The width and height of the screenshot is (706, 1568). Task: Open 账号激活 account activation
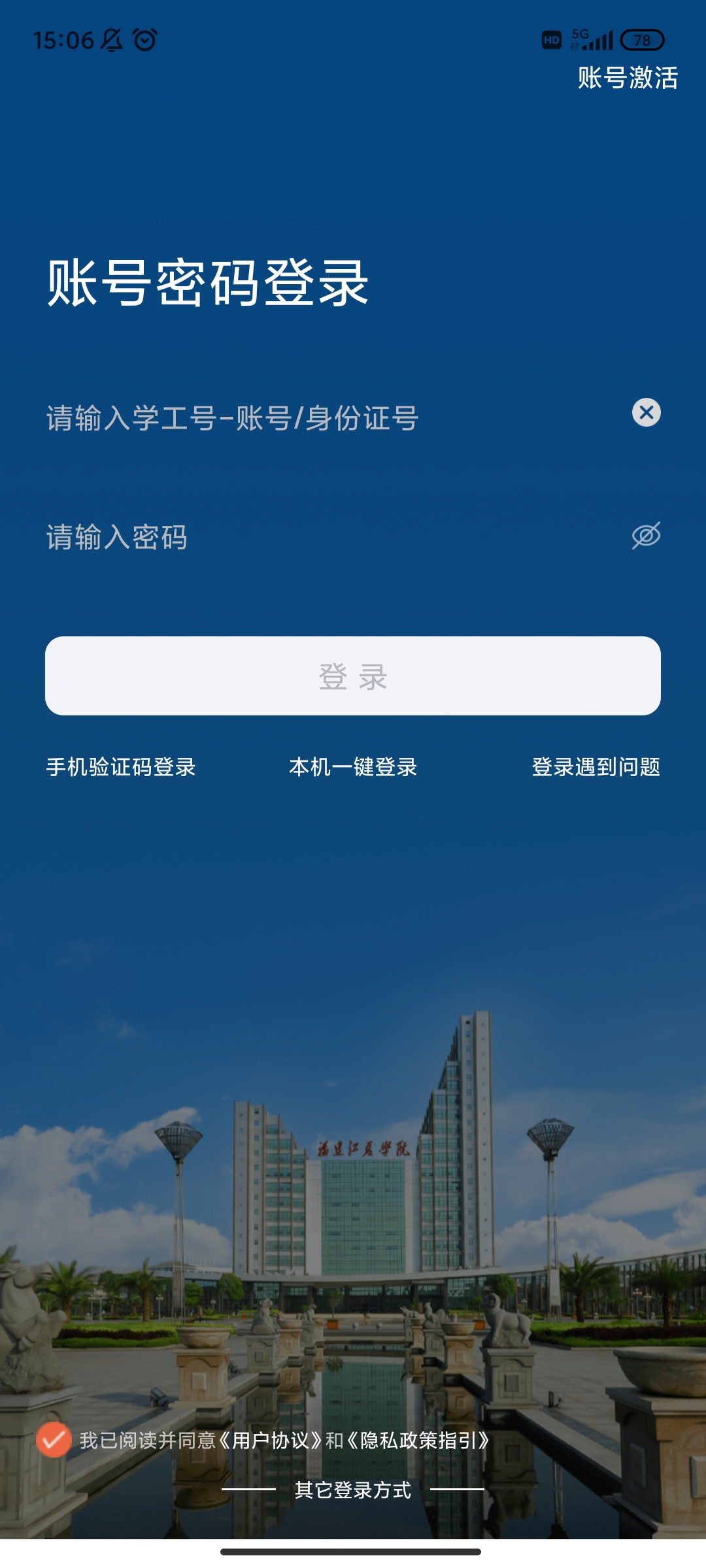(x=628, y=78)
